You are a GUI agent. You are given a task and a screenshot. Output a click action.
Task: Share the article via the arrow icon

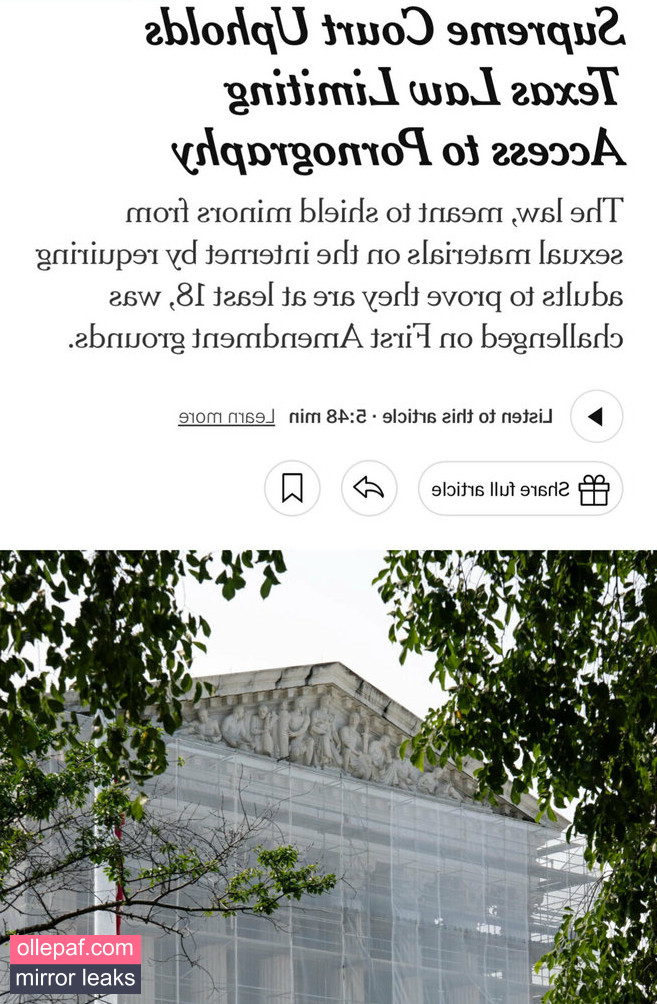point(369,489)
